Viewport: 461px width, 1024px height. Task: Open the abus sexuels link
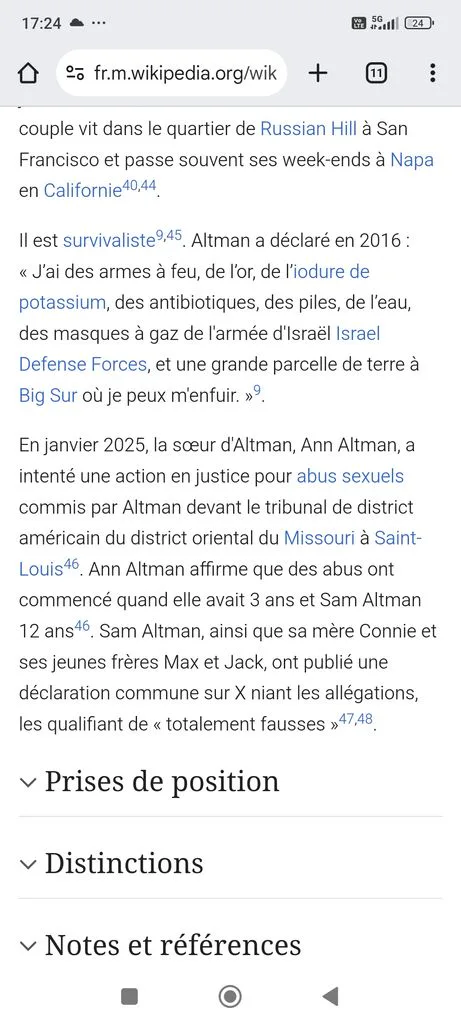pyautogui.click(x=350, y=476)
